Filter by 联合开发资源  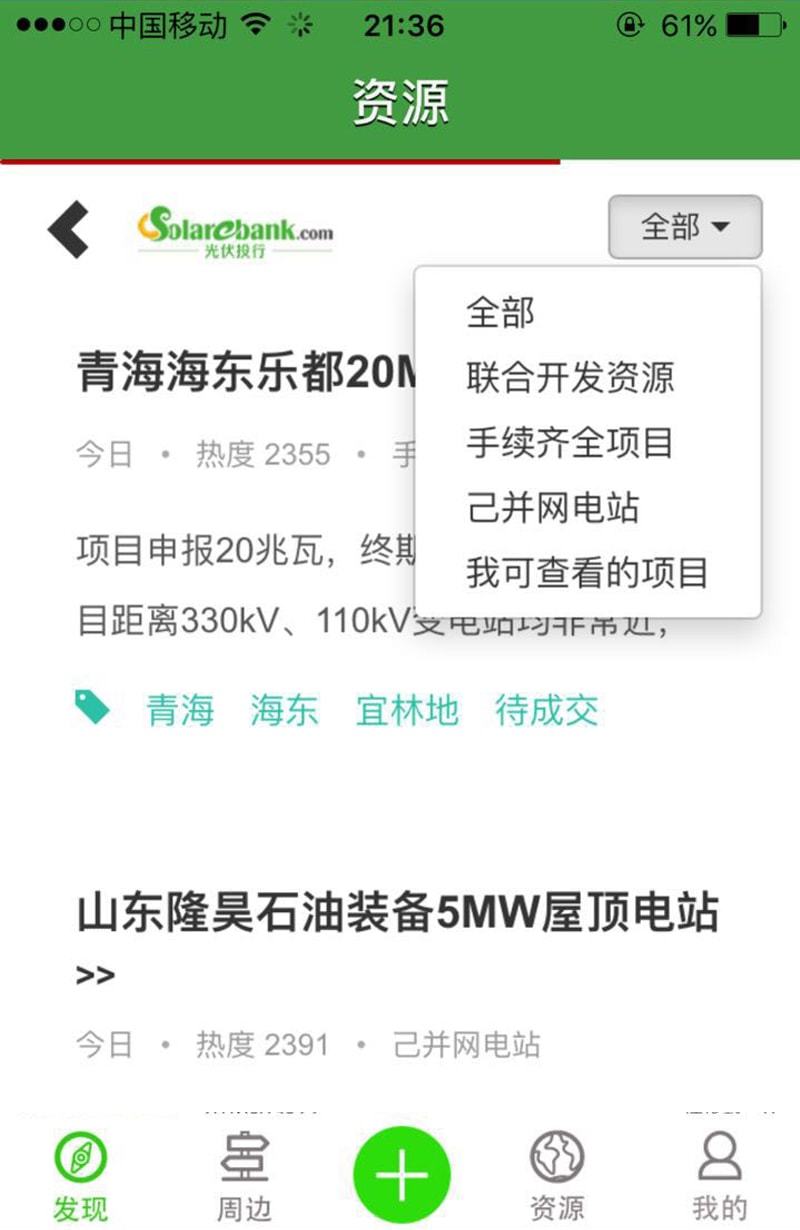tap(570, 378)
